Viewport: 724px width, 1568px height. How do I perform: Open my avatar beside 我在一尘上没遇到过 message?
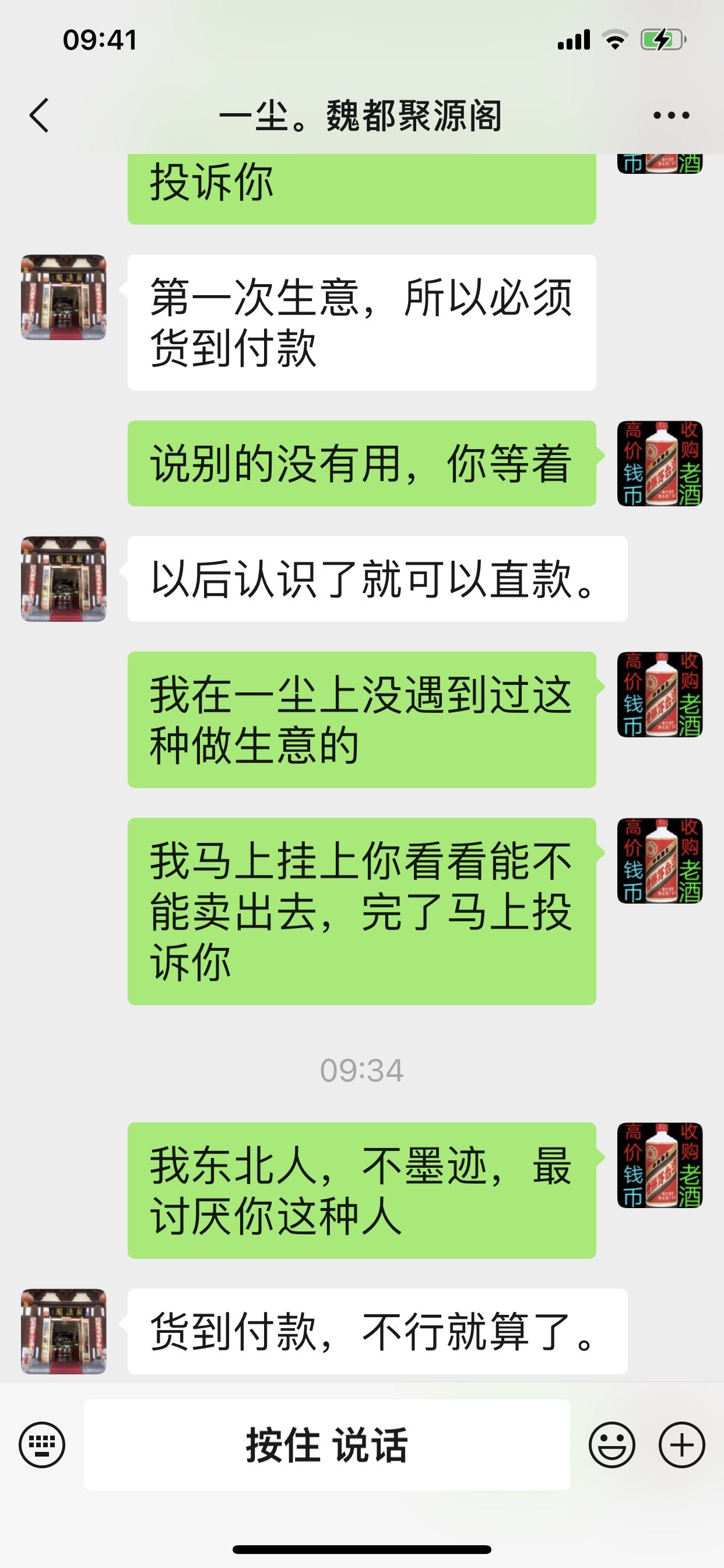(660, 695)
